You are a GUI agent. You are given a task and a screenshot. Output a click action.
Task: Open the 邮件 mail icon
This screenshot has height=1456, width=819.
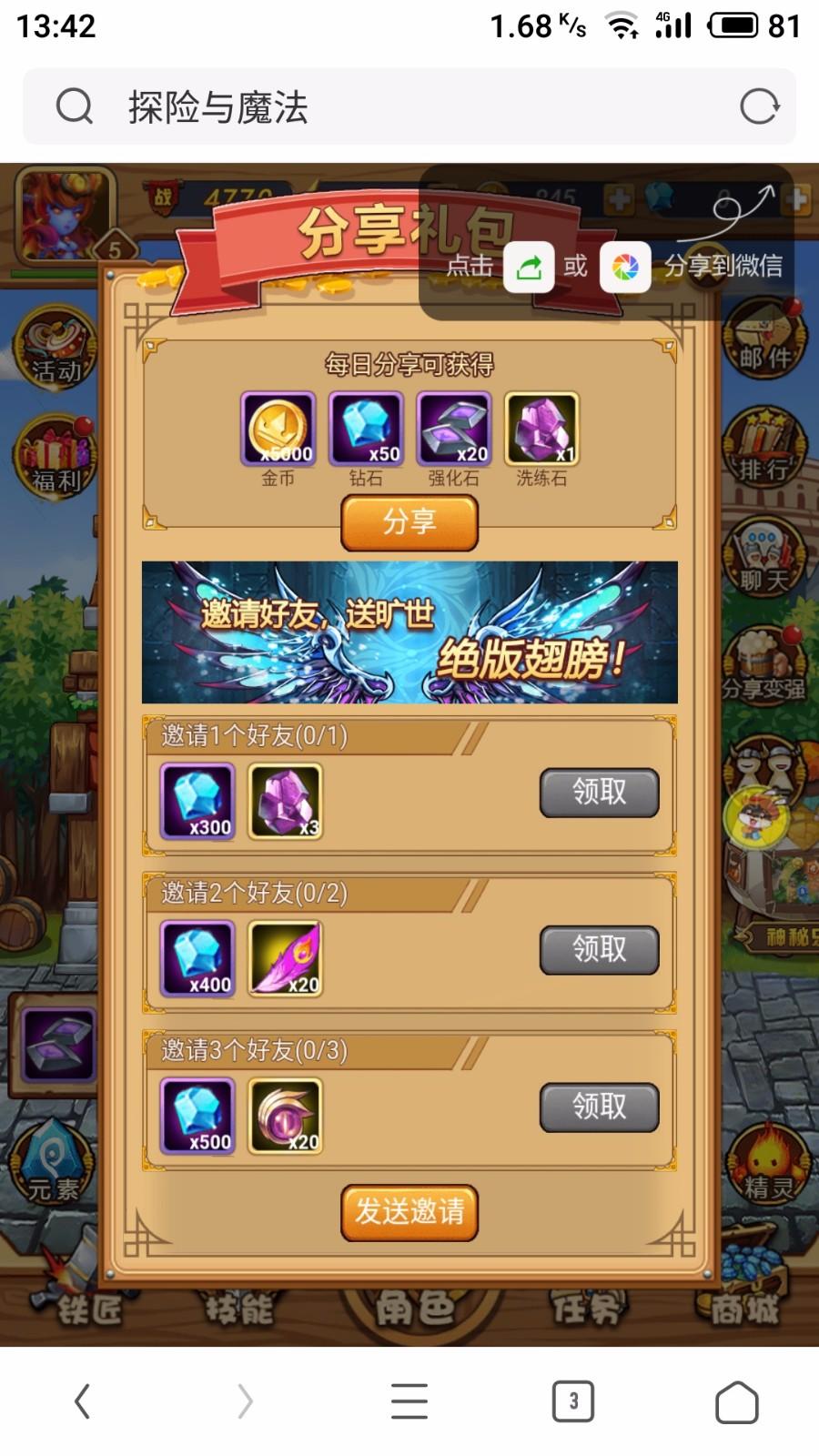pyautogui.click(x=763, y=338)
